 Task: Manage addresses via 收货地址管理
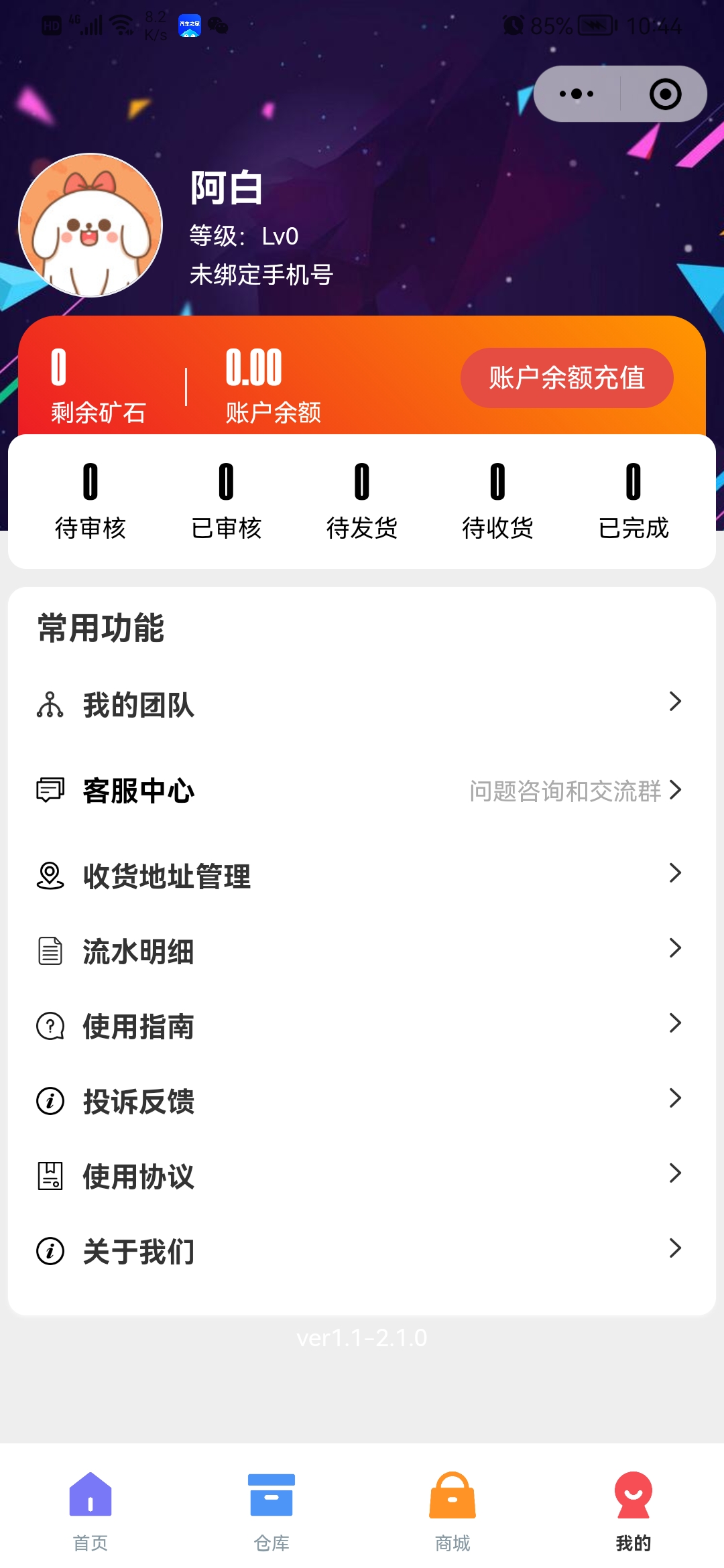click(x=362, y=875)
